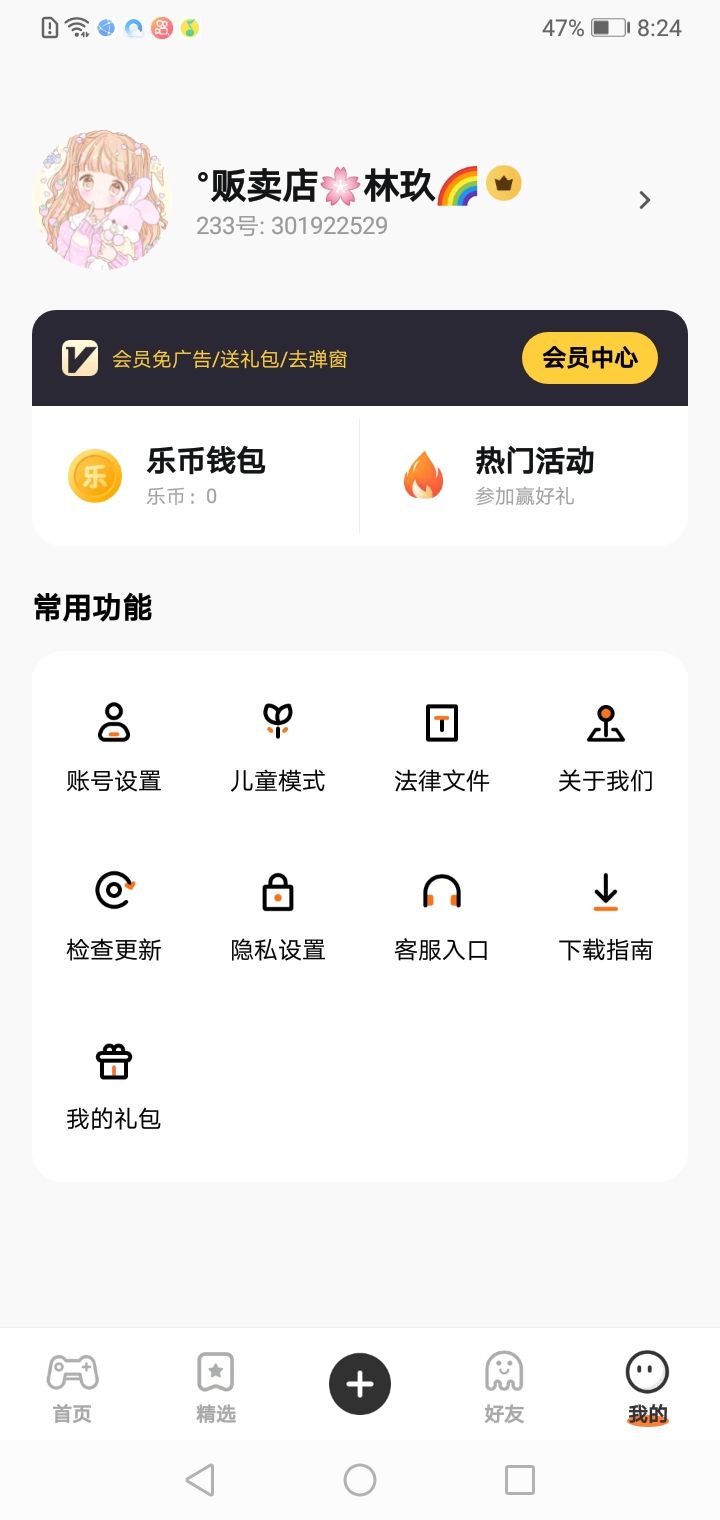Switch to the 首页 home tab
The image size is (720, 1520).
tap(72, 1385)
